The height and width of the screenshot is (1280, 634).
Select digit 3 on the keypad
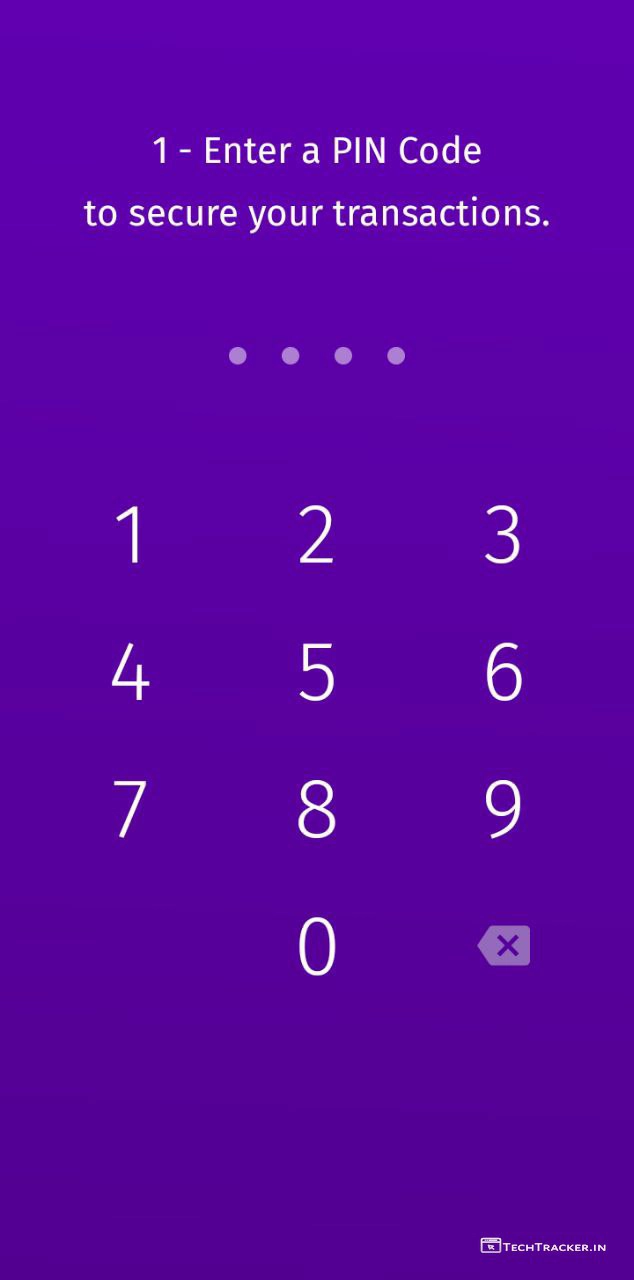tap(502, 535)
